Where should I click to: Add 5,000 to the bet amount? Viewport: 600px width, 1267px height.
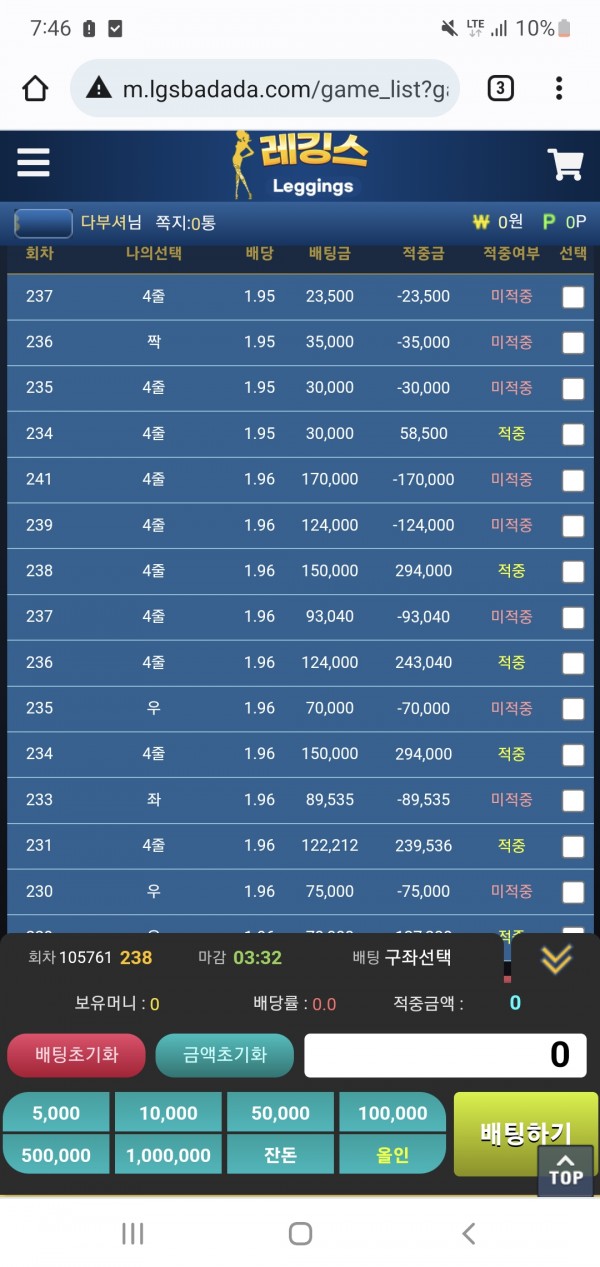click(56, 1113)
